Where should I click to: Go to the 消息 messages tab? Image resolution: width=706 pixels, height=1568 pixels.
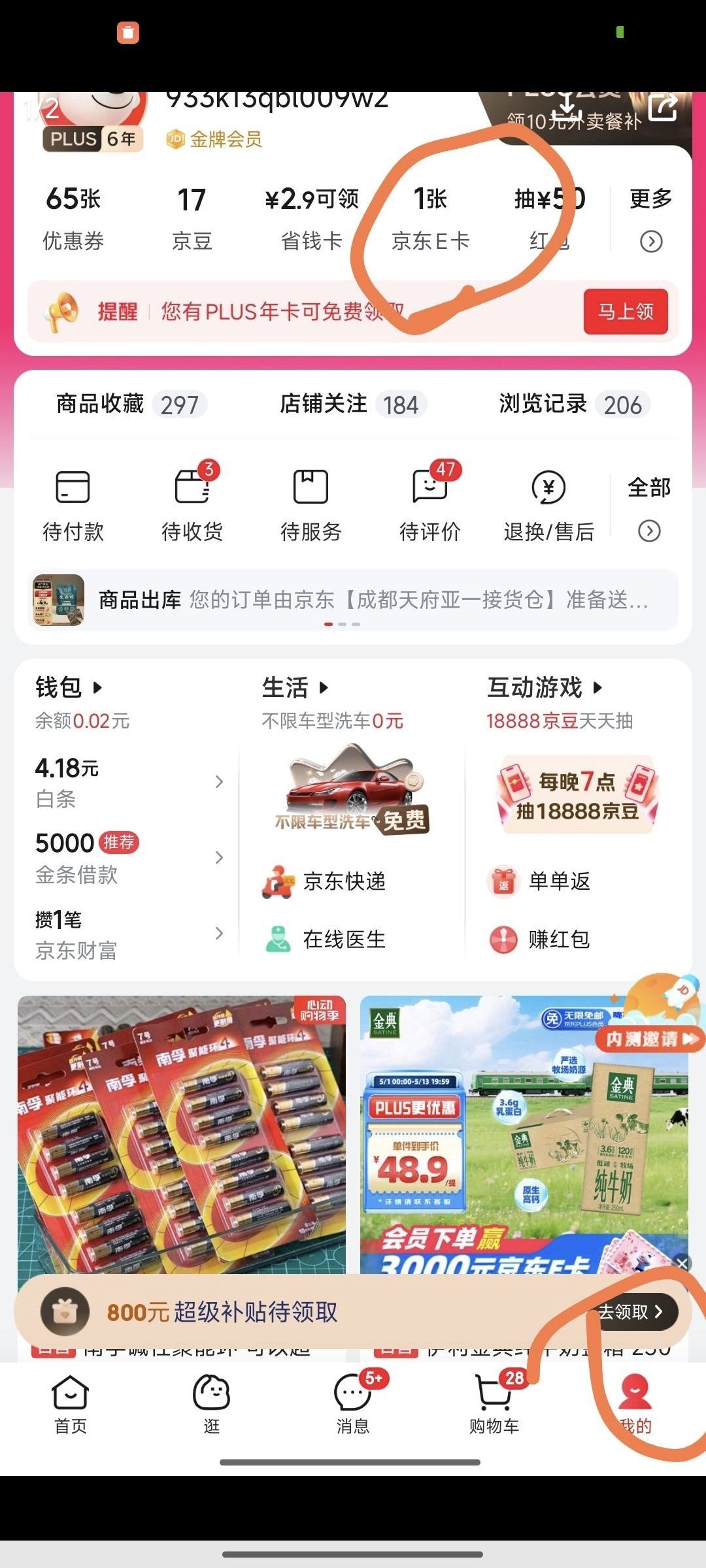tap(353, 1403)
